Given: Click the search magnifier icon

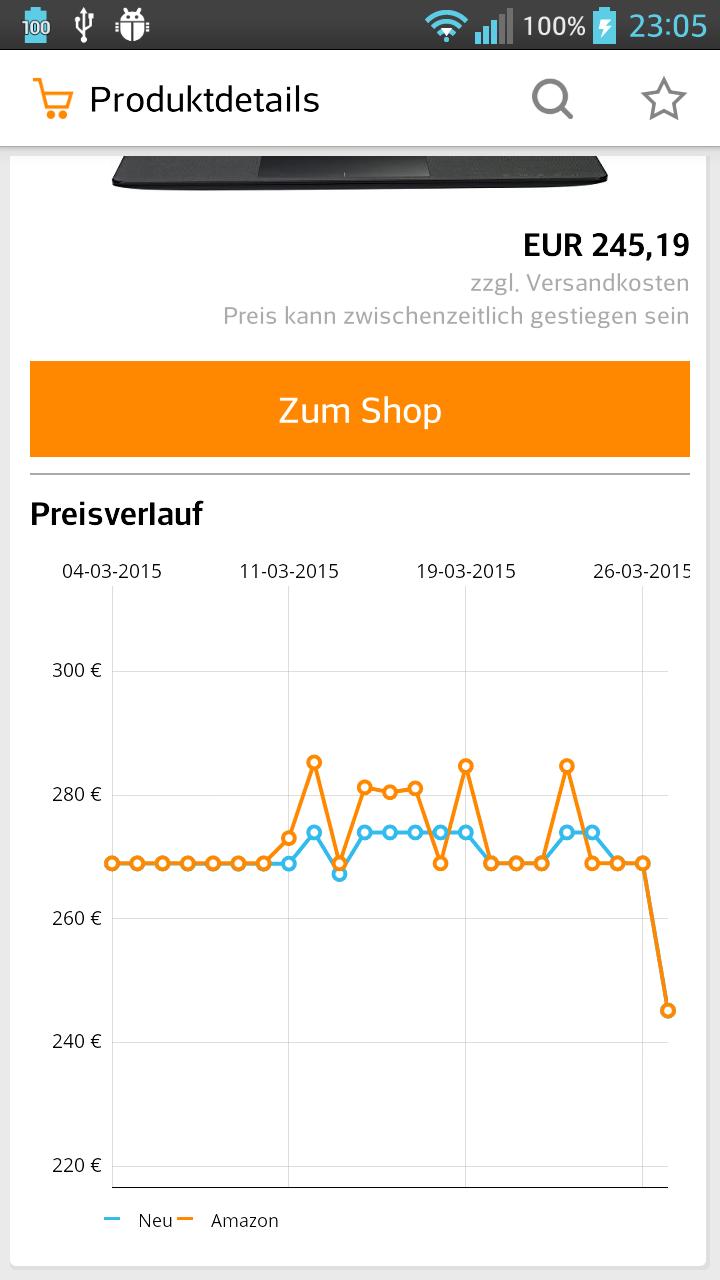Looking at the screenshot, I should point(552,98).
